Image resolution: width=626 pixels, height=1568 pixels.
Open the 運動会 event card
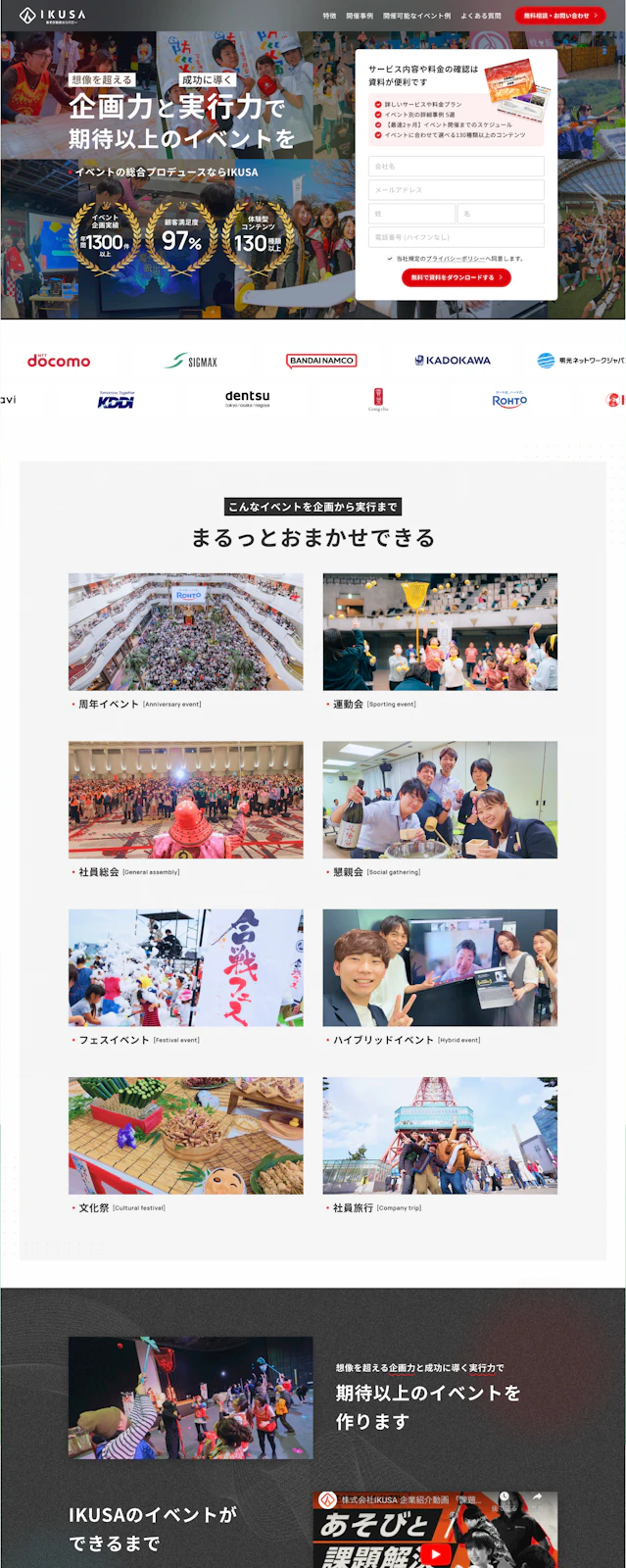440,632
